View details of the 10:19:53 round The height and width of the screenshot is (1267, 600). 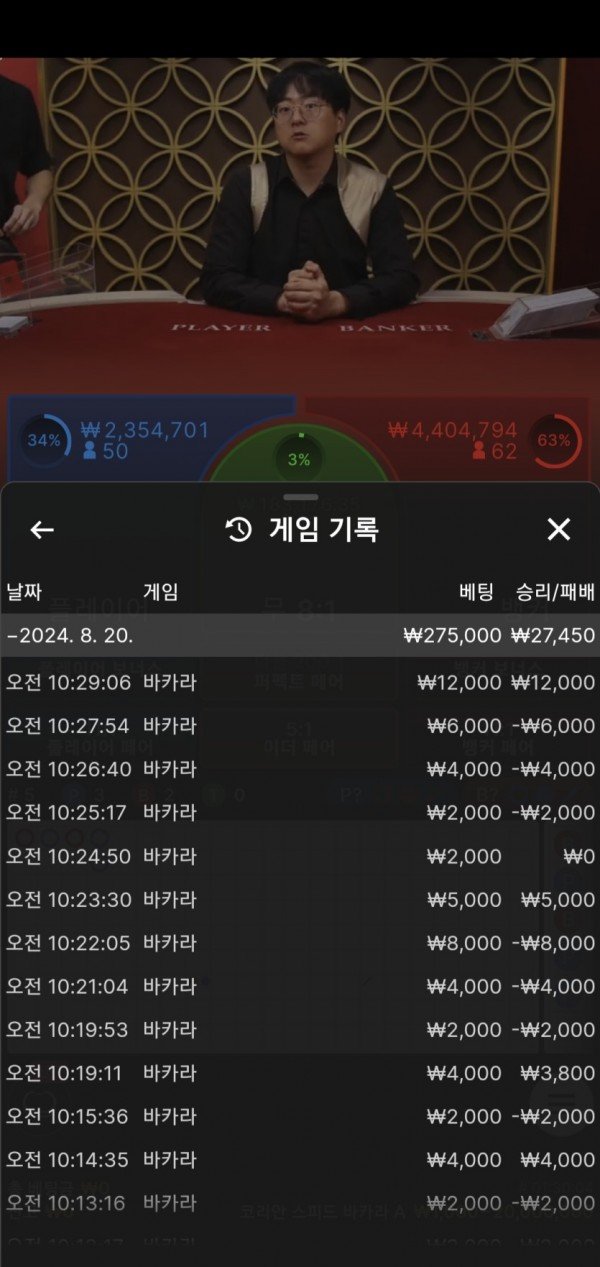coord(300,1030)
